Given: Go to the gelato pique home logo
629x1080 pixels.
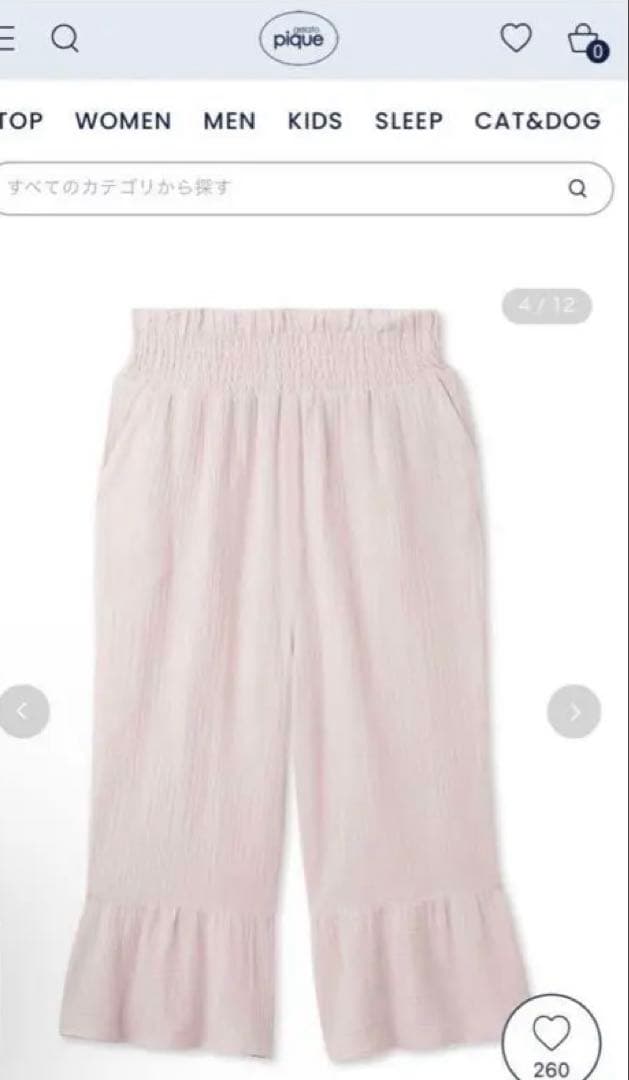Looking at the screenshot, I should (299, 41).
